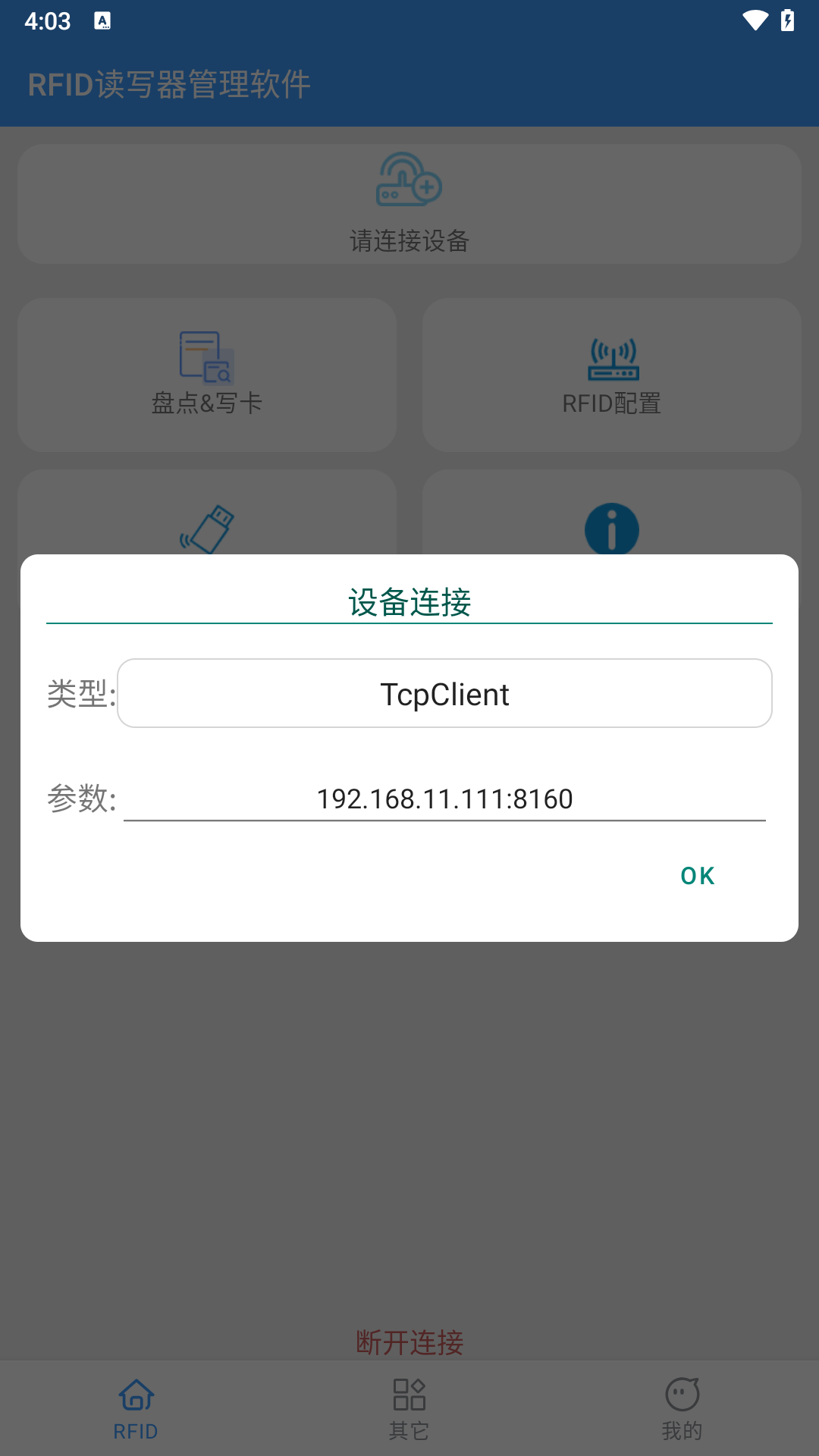Tap the keyboard indicator icon in status bar
The image size is (819, 1456).
101,21
